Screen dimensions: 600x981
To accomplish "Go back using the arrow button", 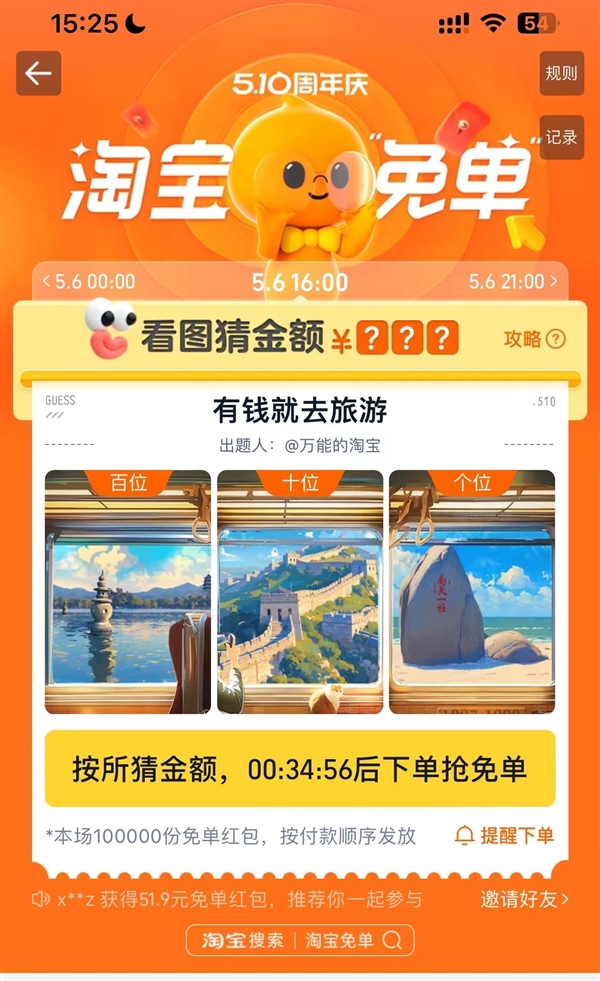I will click(38, 74).
